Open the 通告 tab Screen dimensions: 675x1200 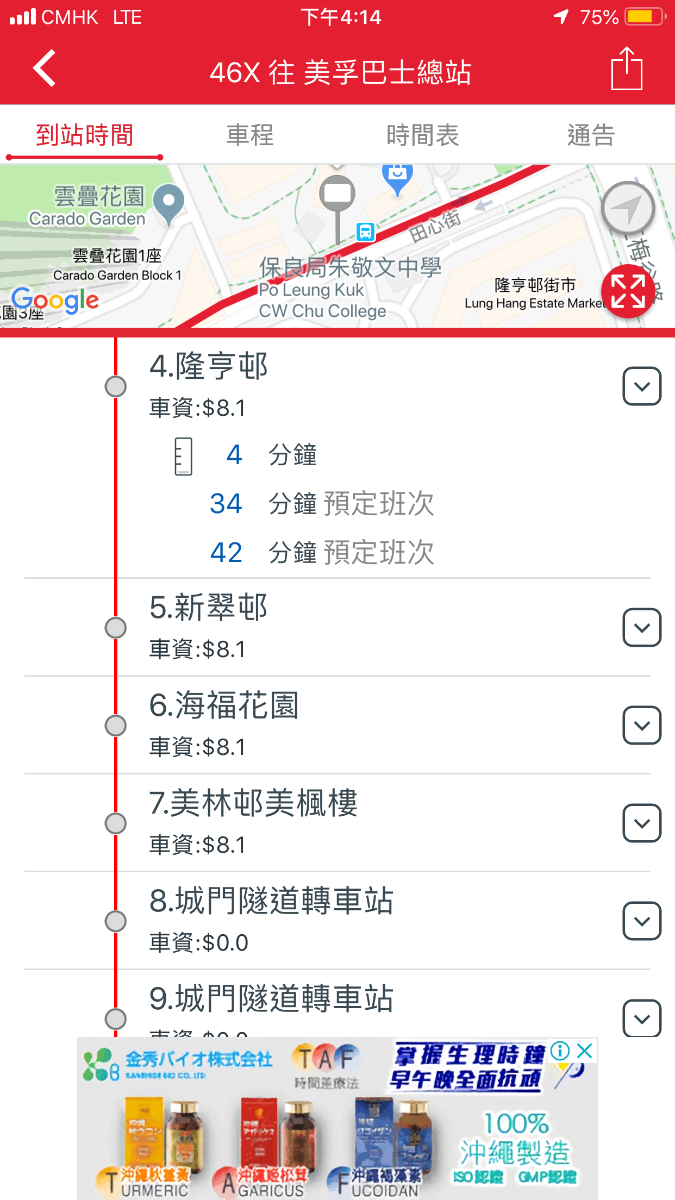tap(591, 135)
